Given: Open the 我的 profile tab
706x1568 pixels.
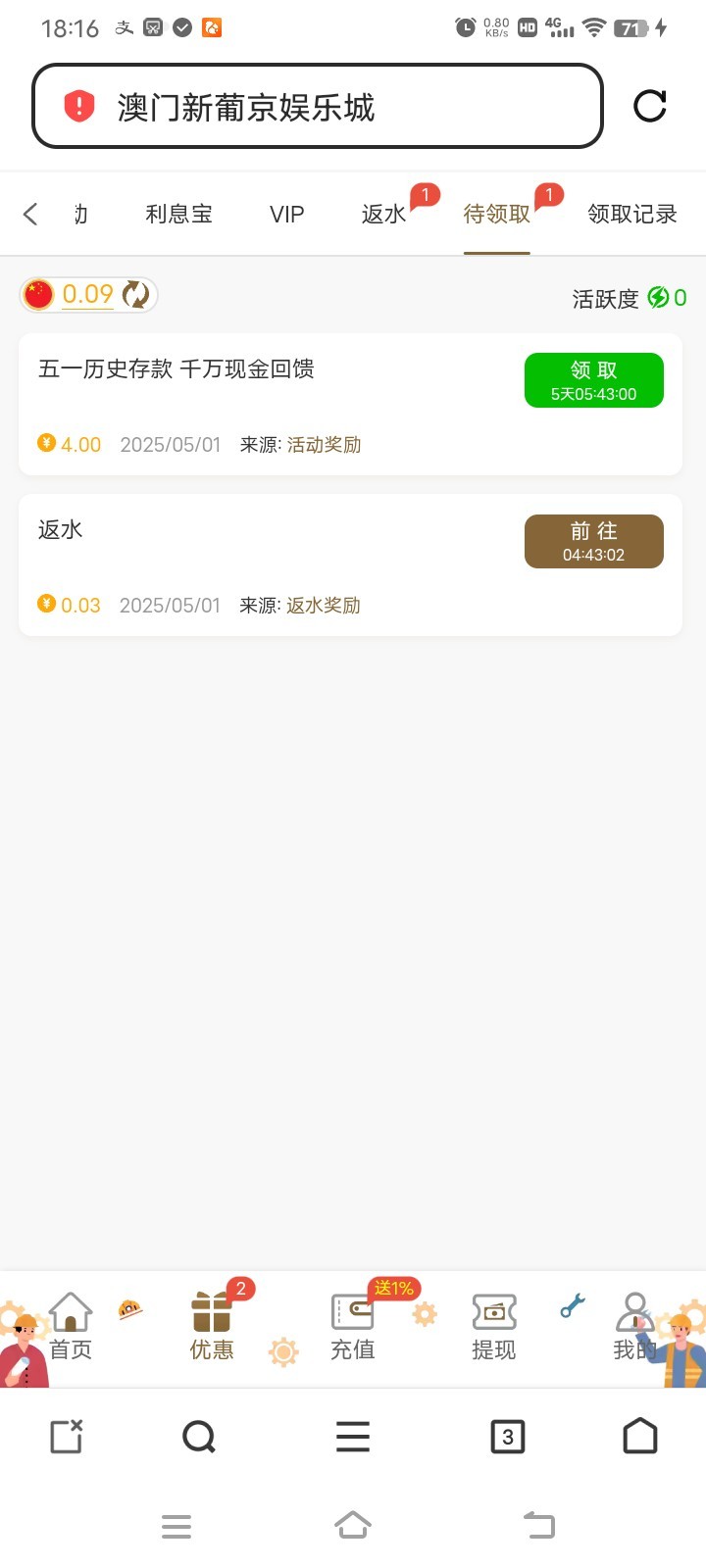Looking at the screenshot, I should pos(633,1327).
